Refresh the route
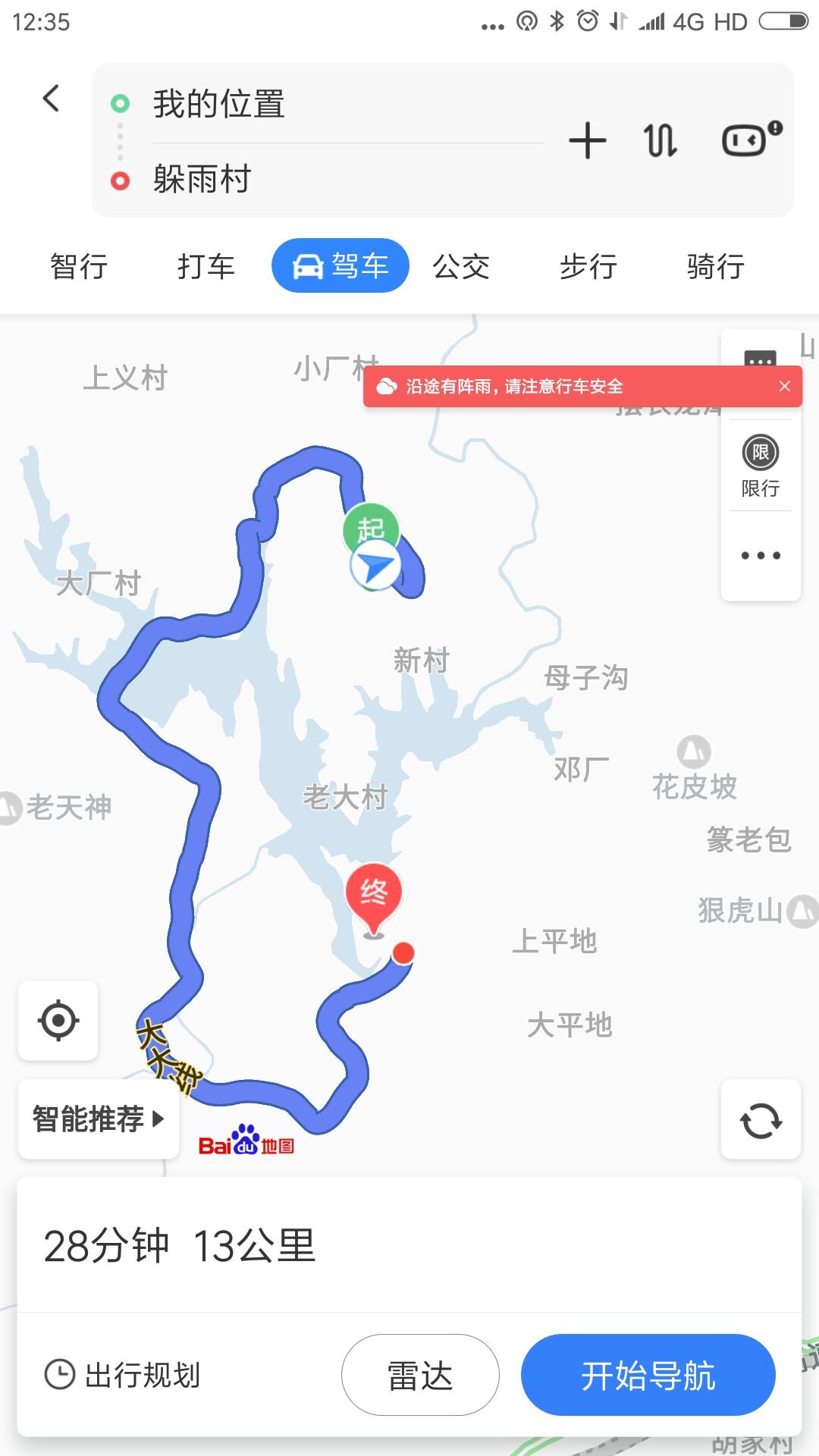 coord(761,1120)
